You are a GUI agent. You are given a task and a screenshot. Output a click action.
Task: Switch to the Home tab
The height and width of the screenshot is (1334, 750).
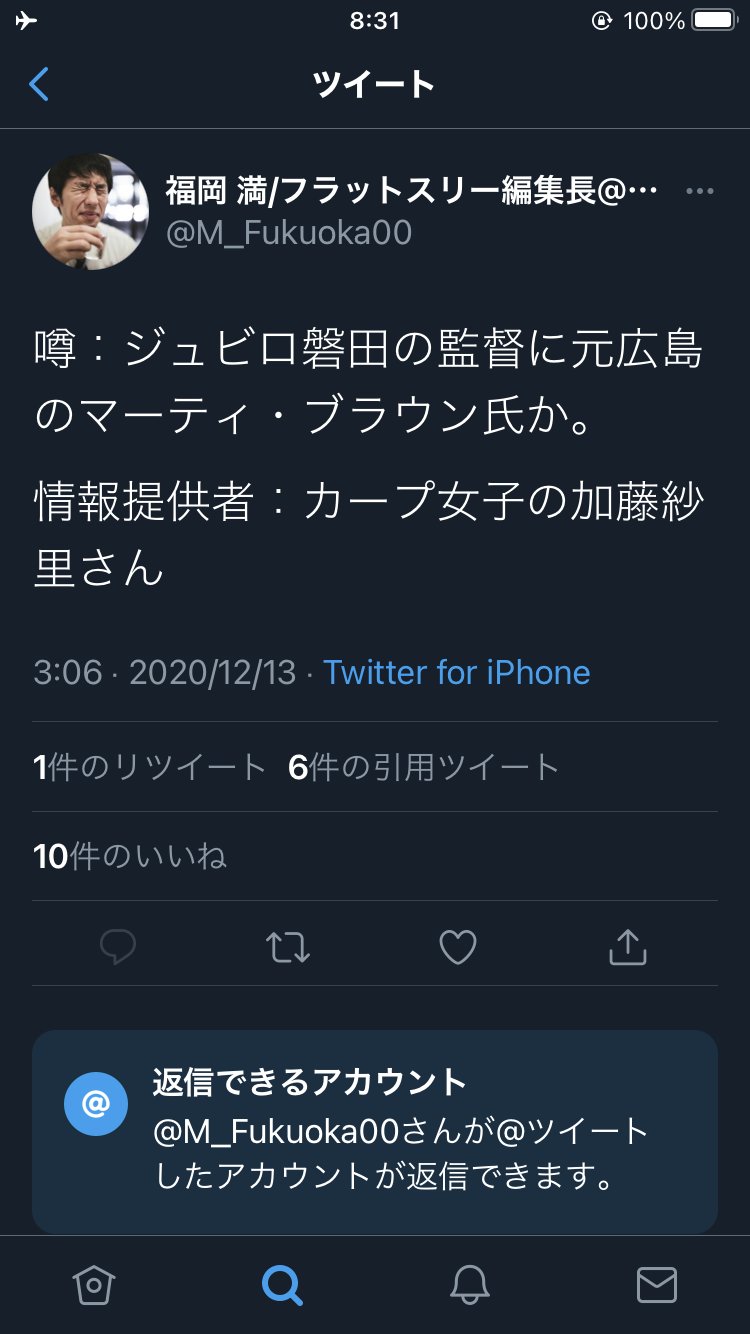(x=94, y=1284)
